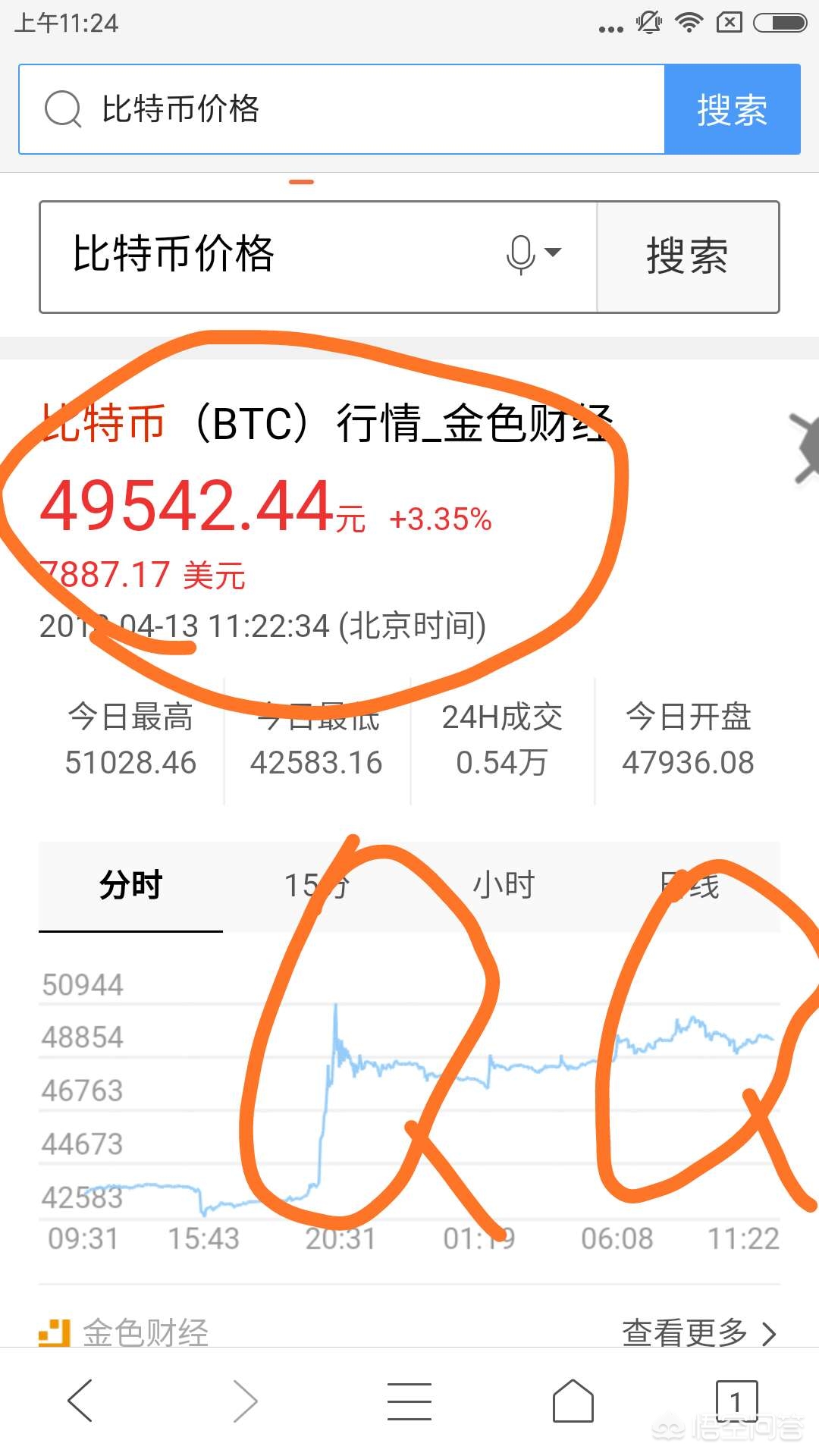Viewport: 819px width, 1456px height.
Task: Focus the 比特币价格 page search box
Action: pyautogui.click(x=273, y=256)
